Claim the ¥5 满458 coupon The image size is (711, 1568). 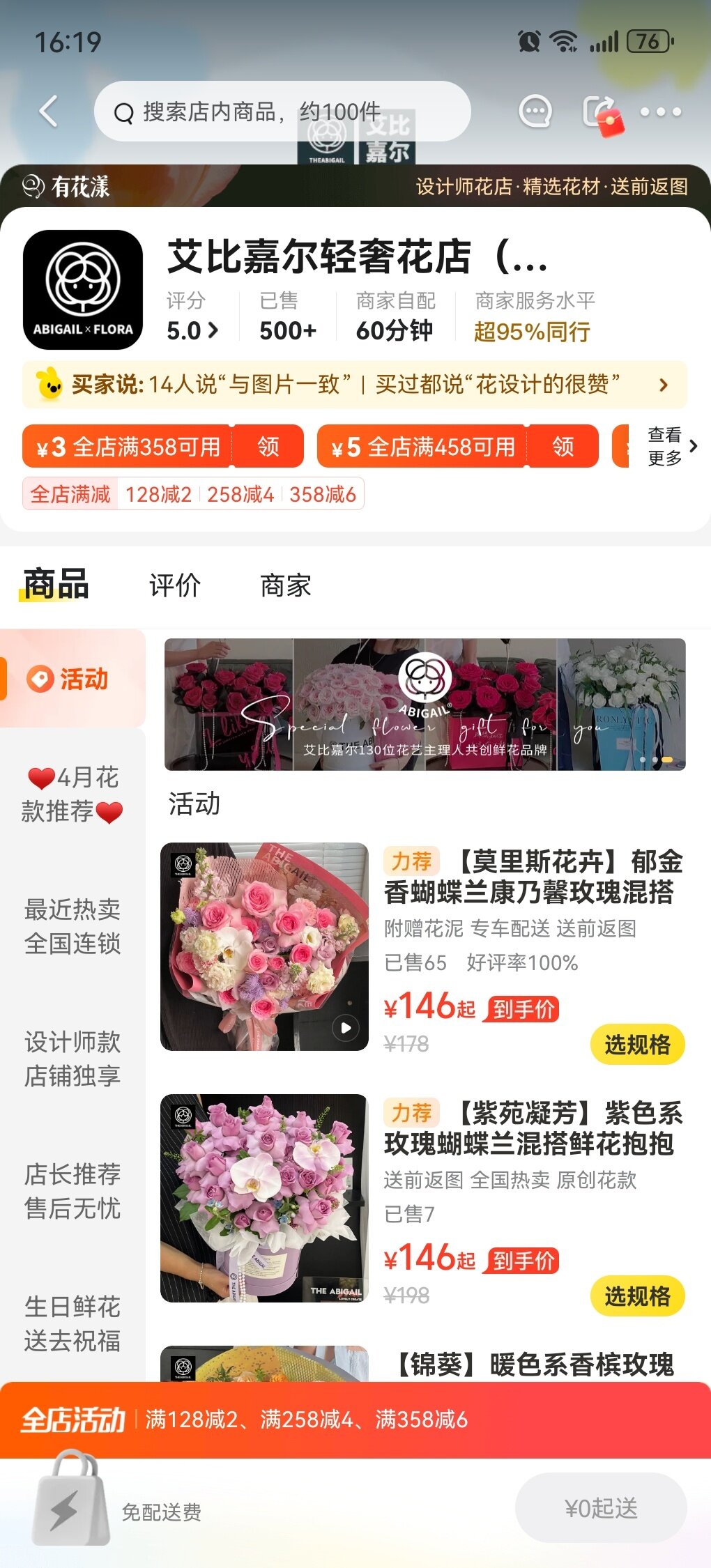(563, 446)
